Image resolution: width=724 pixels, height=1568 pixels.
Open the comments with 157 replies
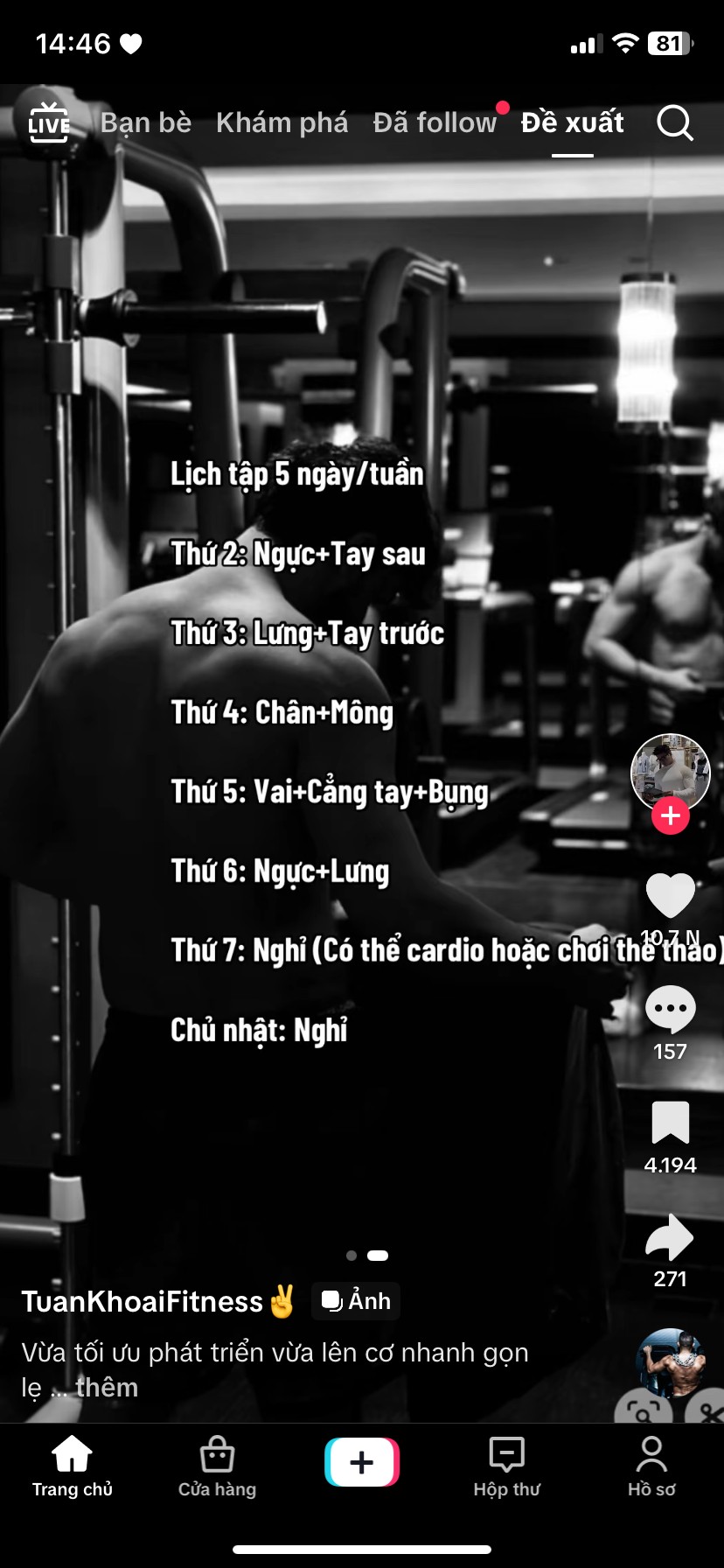click(670, 1011)
